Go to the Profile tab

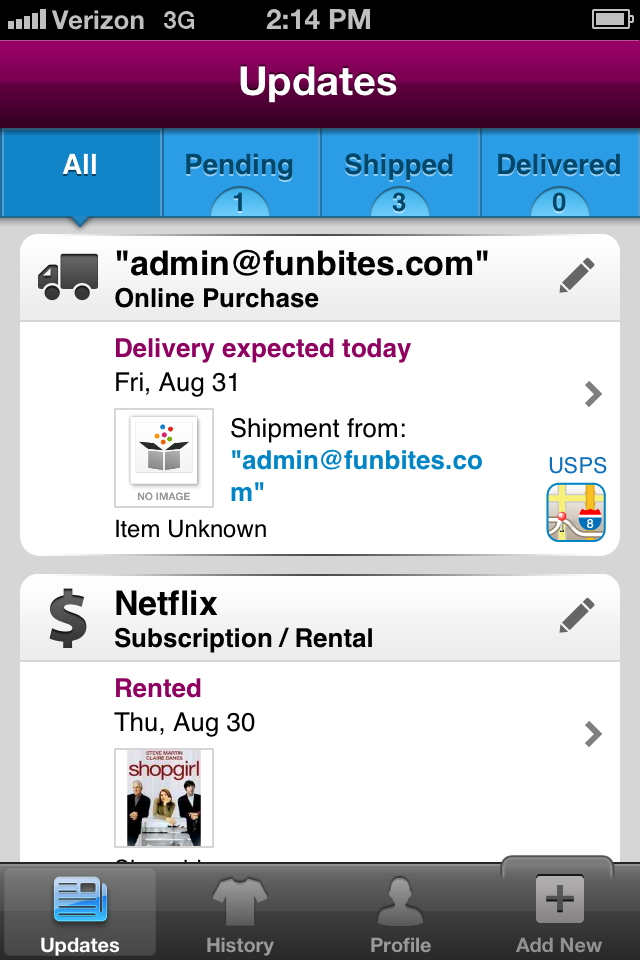400,914
